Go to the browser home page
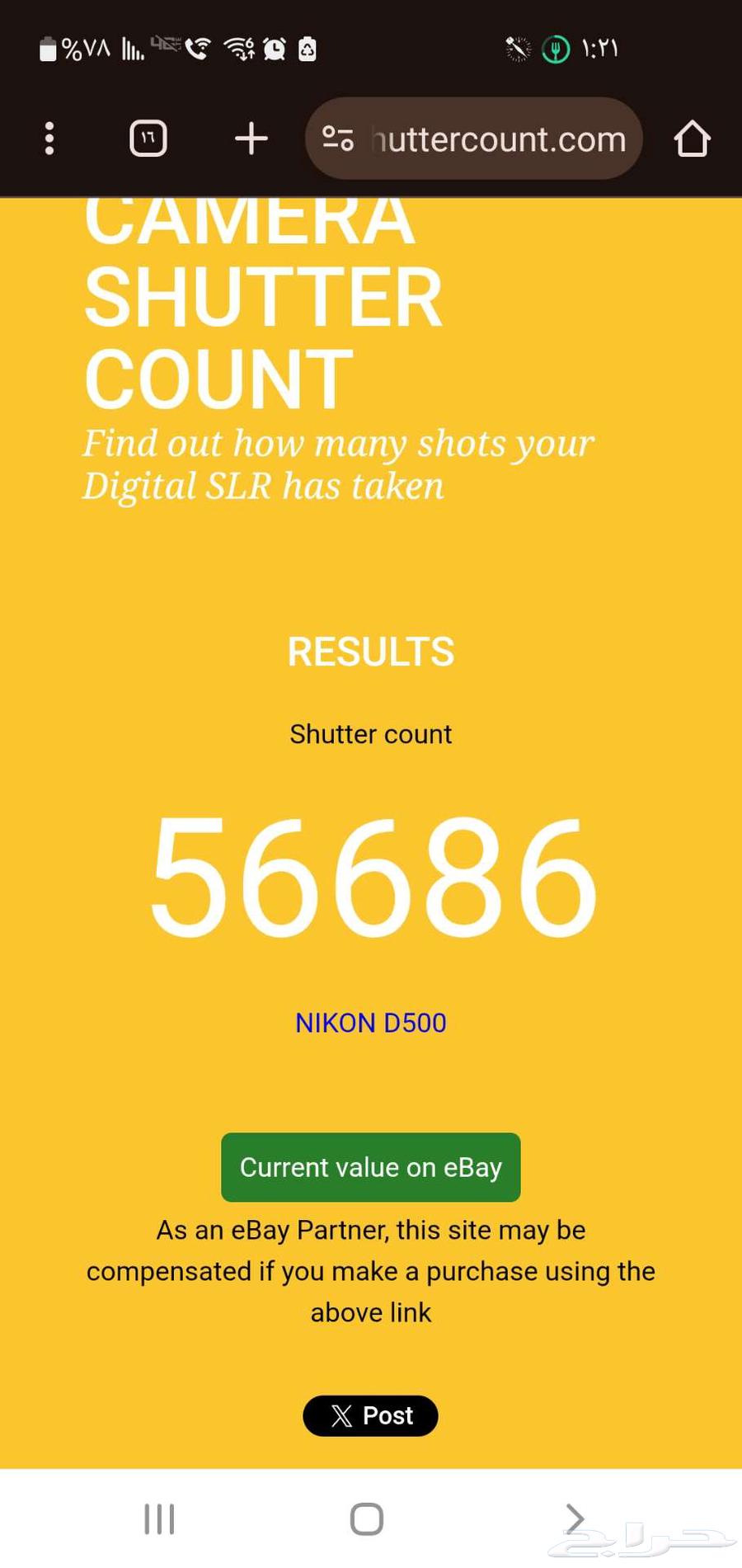The width and height of the screenshot is (742, 1568). coord(692,139)
